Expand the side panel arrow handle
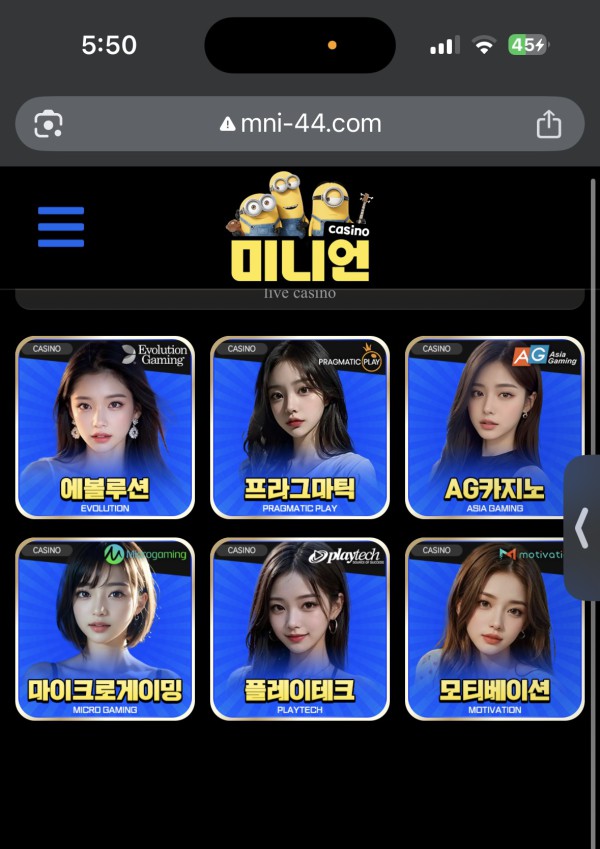600x849 pixels. click(582, 527)
